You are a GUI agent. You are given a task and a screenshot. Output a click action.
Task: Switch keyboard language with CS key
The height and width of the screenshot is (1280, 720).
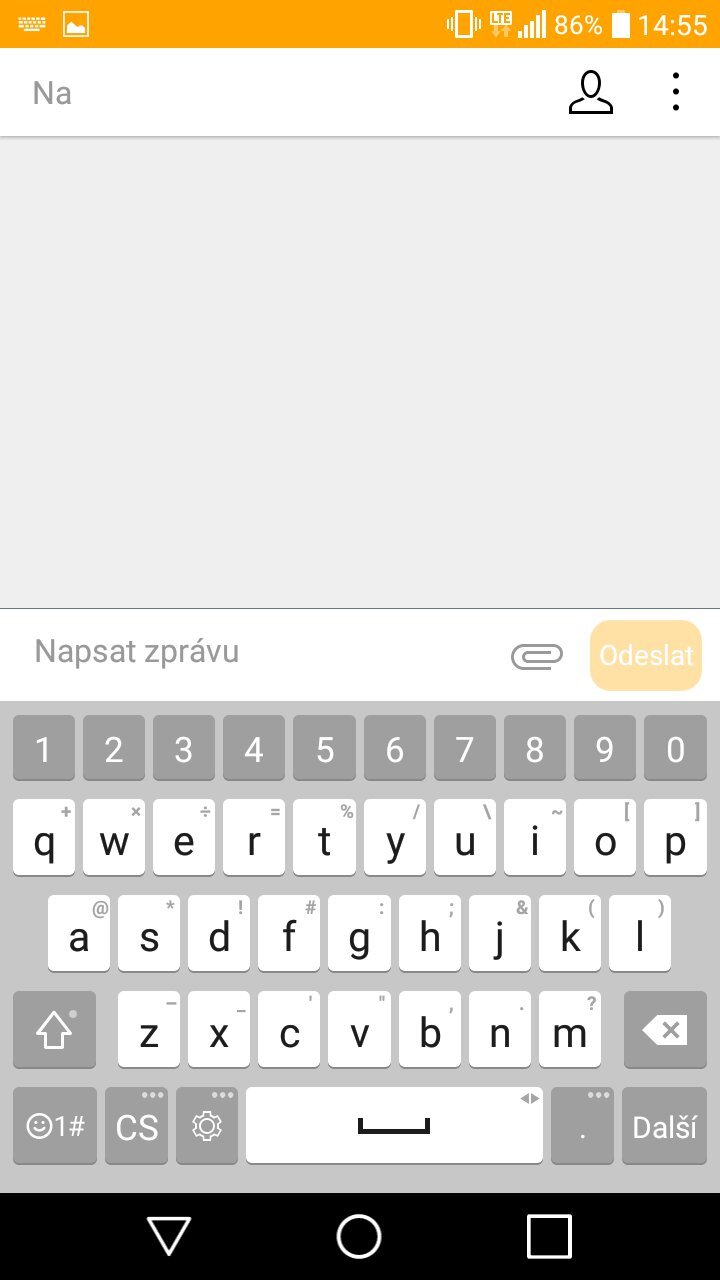click(x=135, y=1126)
